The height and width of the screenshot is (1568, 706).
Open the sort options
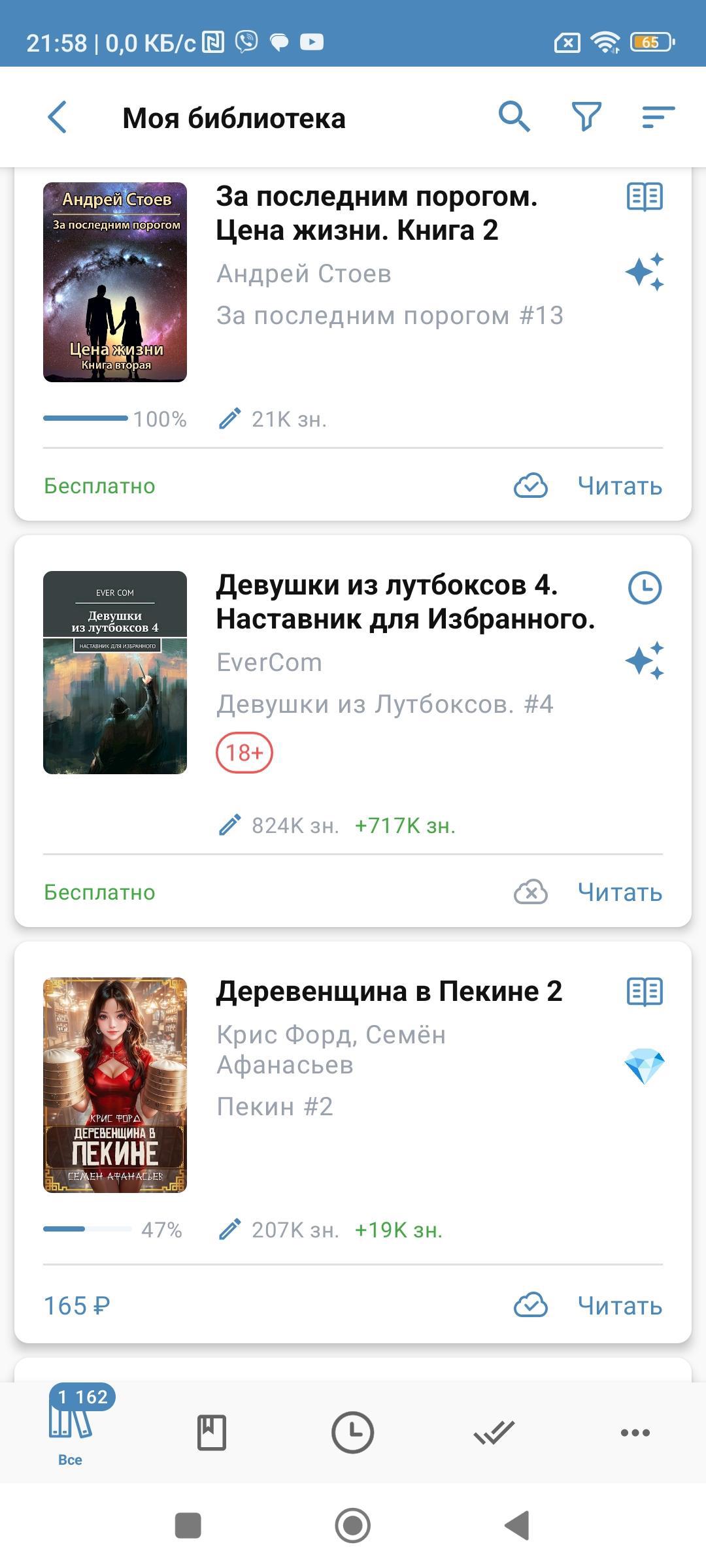(x=658, y=118)
